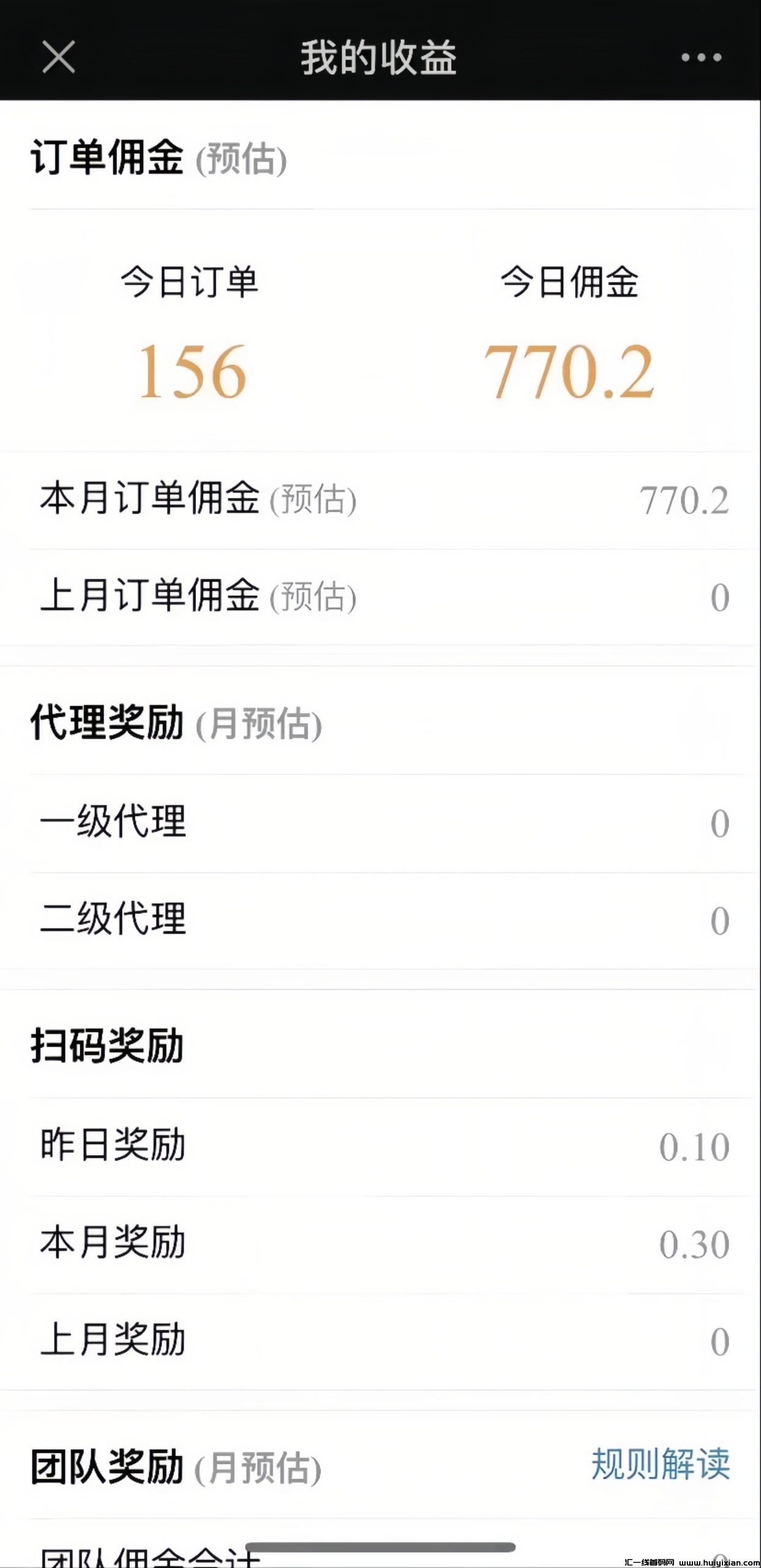Image resolution: width=761 pixels, height=1568 pixels.
Task: Open 上月订单佣金 details row
Action: click(x=380, y=597)
